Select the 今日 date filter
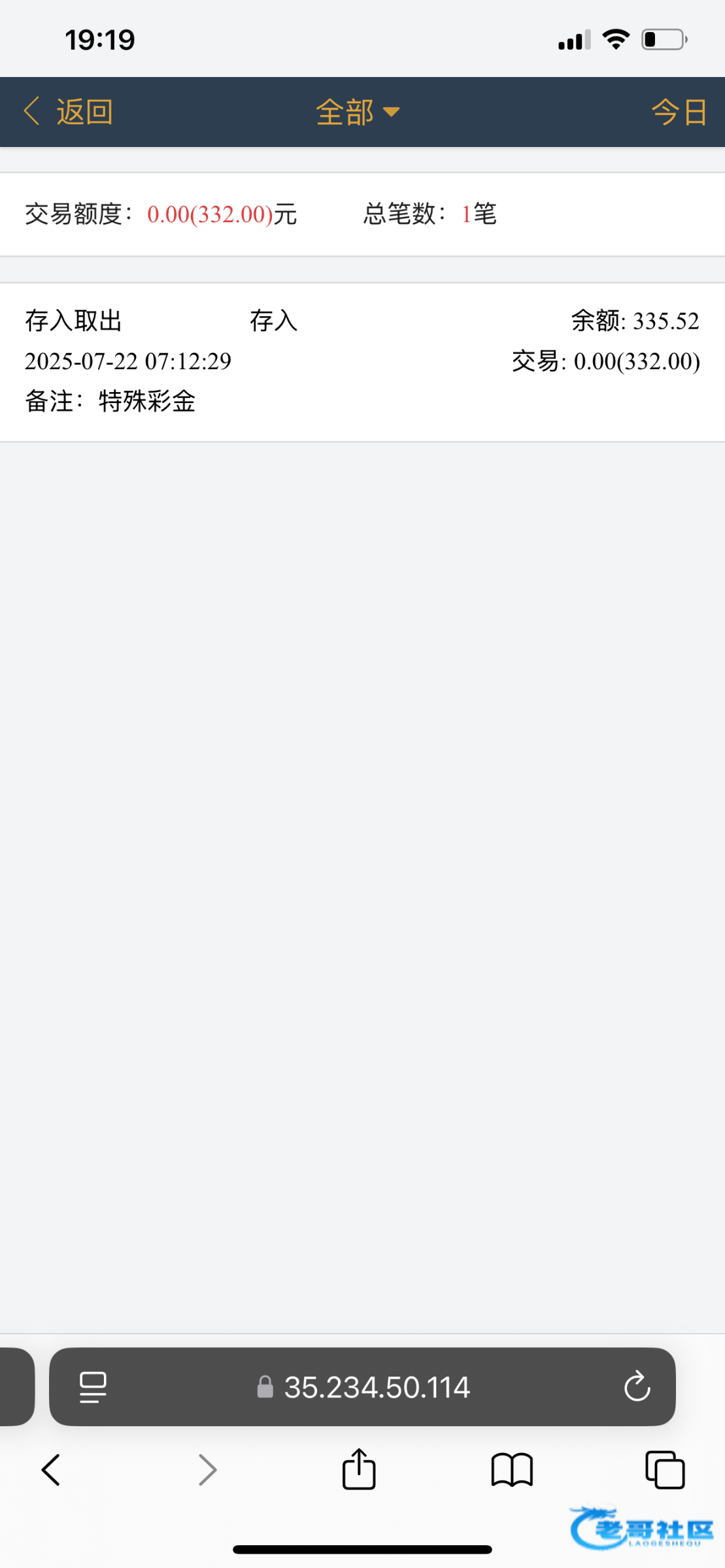 click(x=679, y=112)
